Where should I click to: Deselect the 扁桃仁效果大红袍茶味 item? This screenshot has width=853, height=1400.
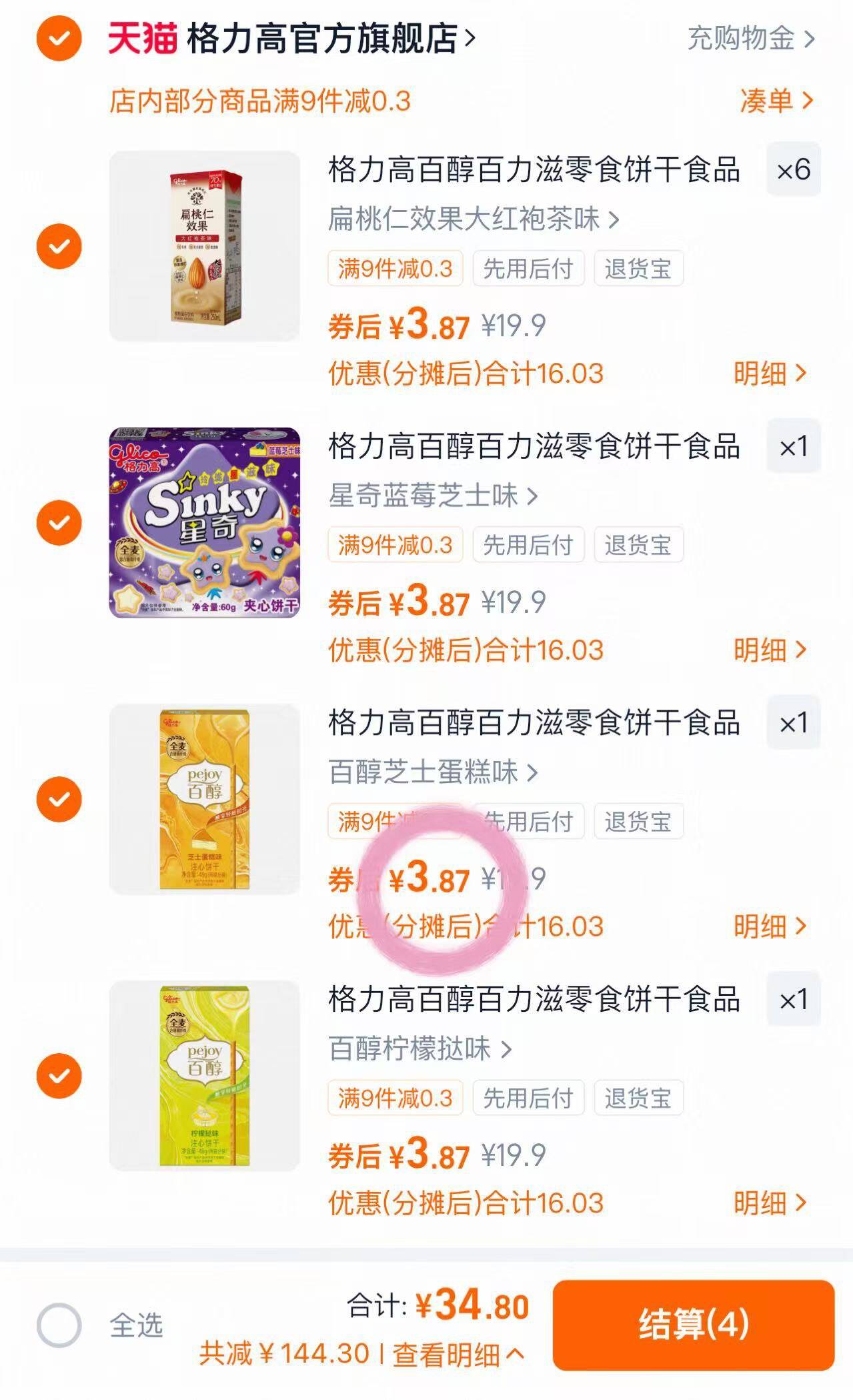click(x=59, y=246)
